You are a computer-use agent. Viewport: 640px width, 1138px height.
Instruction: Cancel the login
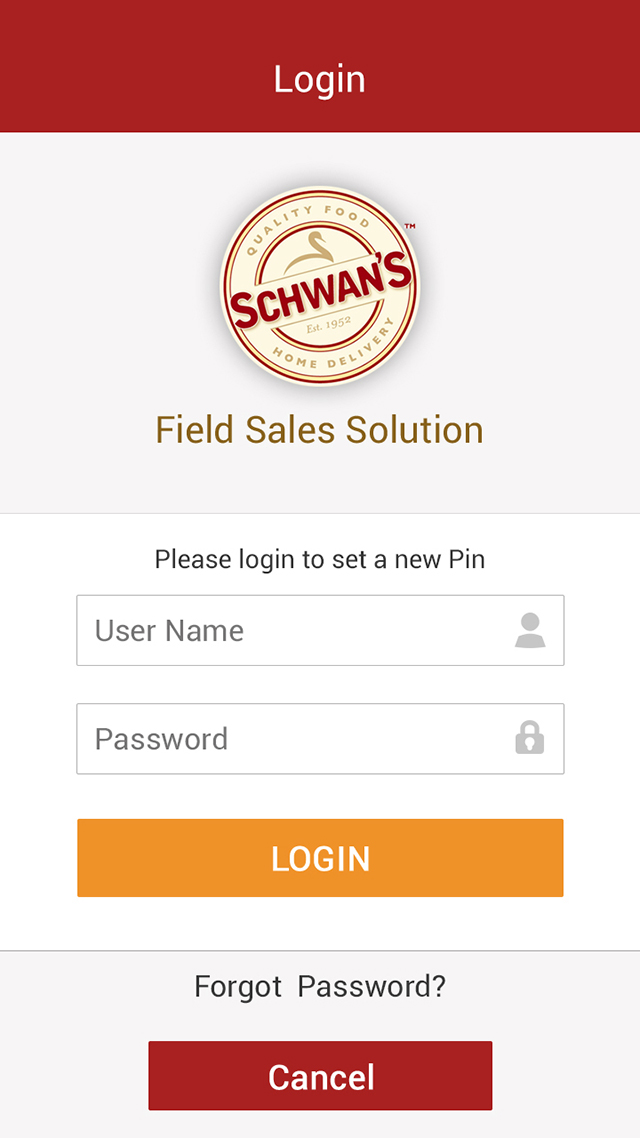click(x=320, y=1076)
